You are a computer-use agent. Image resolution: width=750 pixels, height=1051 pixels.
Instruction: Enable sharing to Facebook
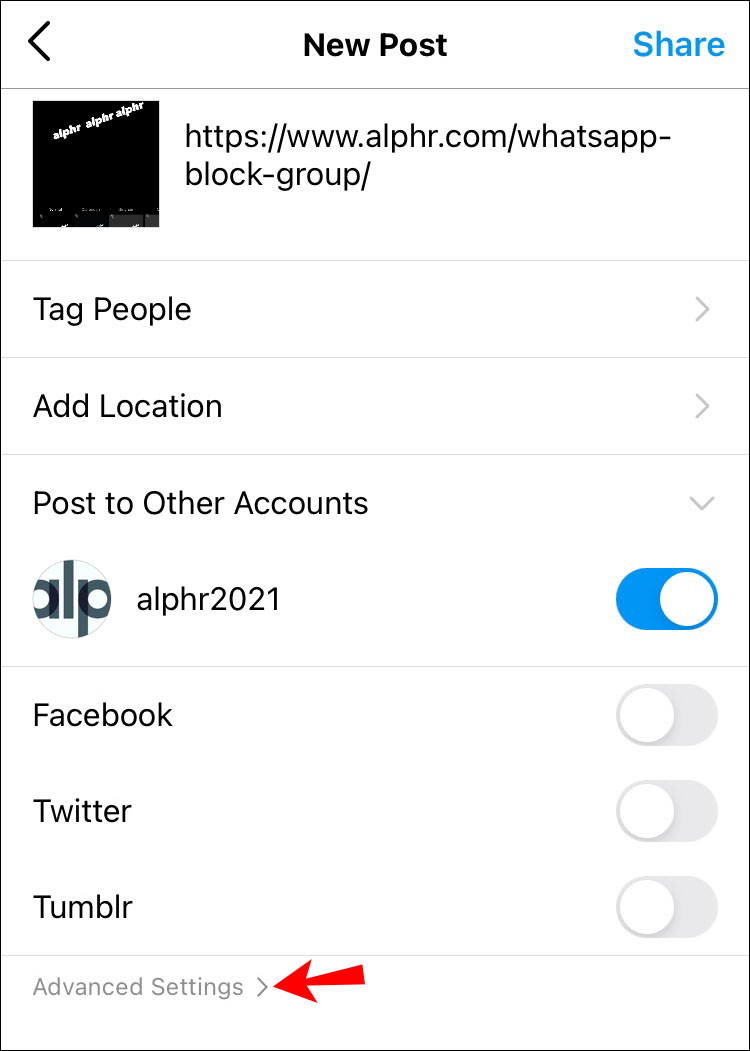click(x=667, y=715)
